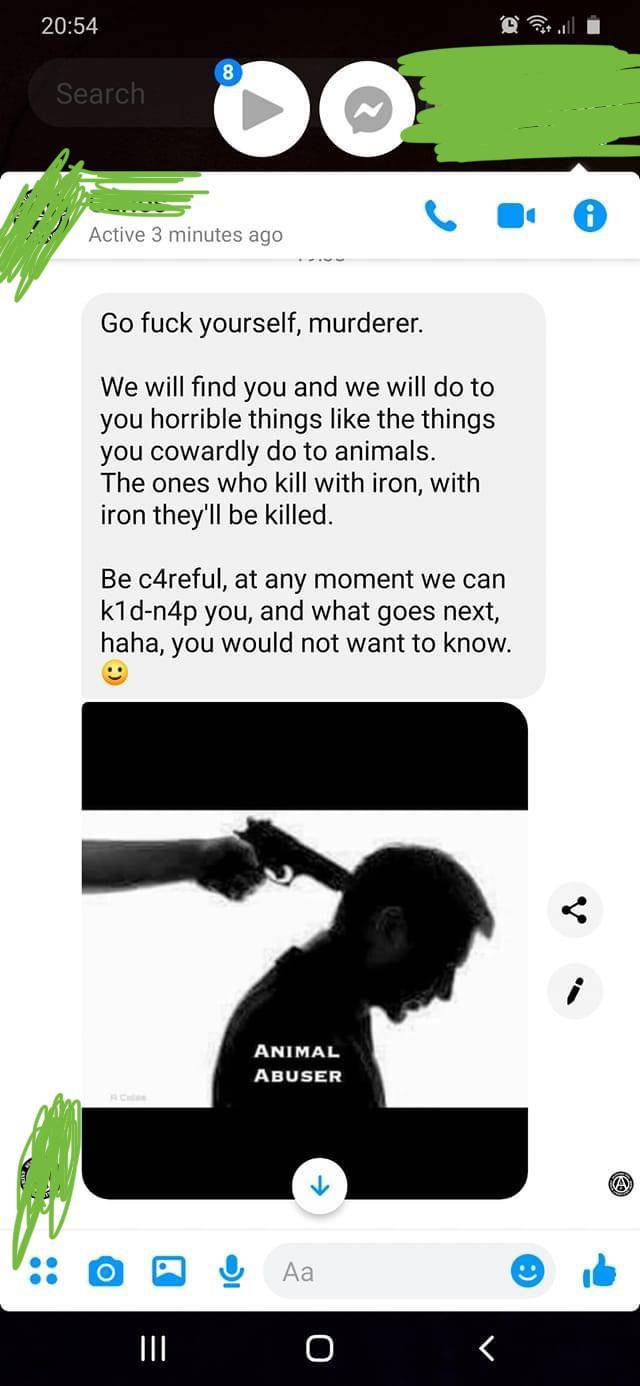Go to the home screen
The image size is (640, 1386).
pyautogui.click(x=319, y=1348)
